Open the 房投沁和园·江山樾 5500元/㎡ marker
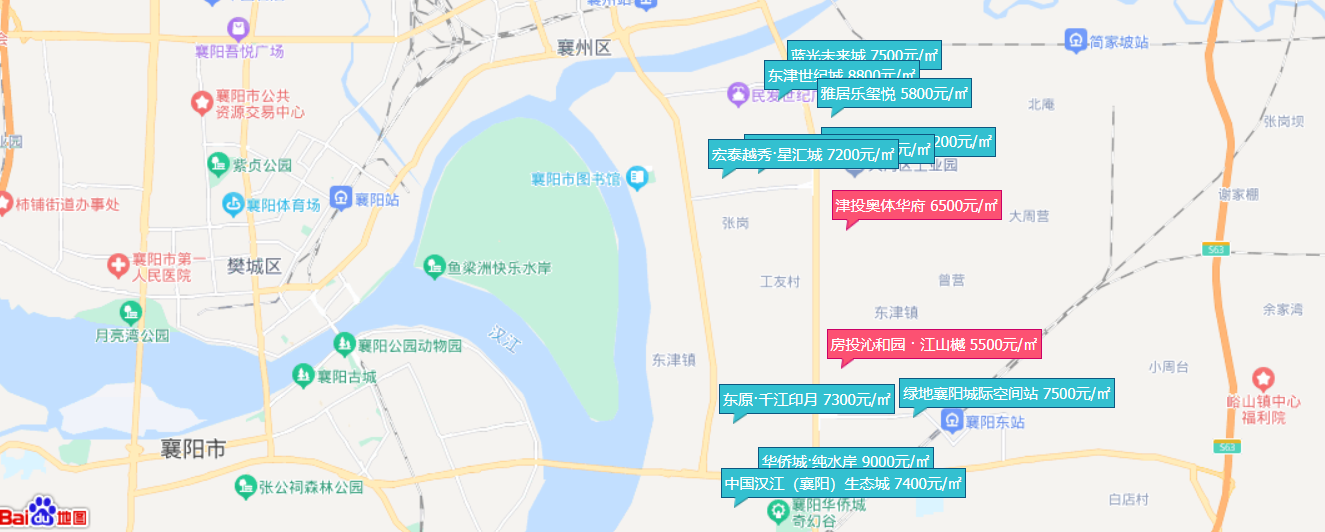 point(934,345)
